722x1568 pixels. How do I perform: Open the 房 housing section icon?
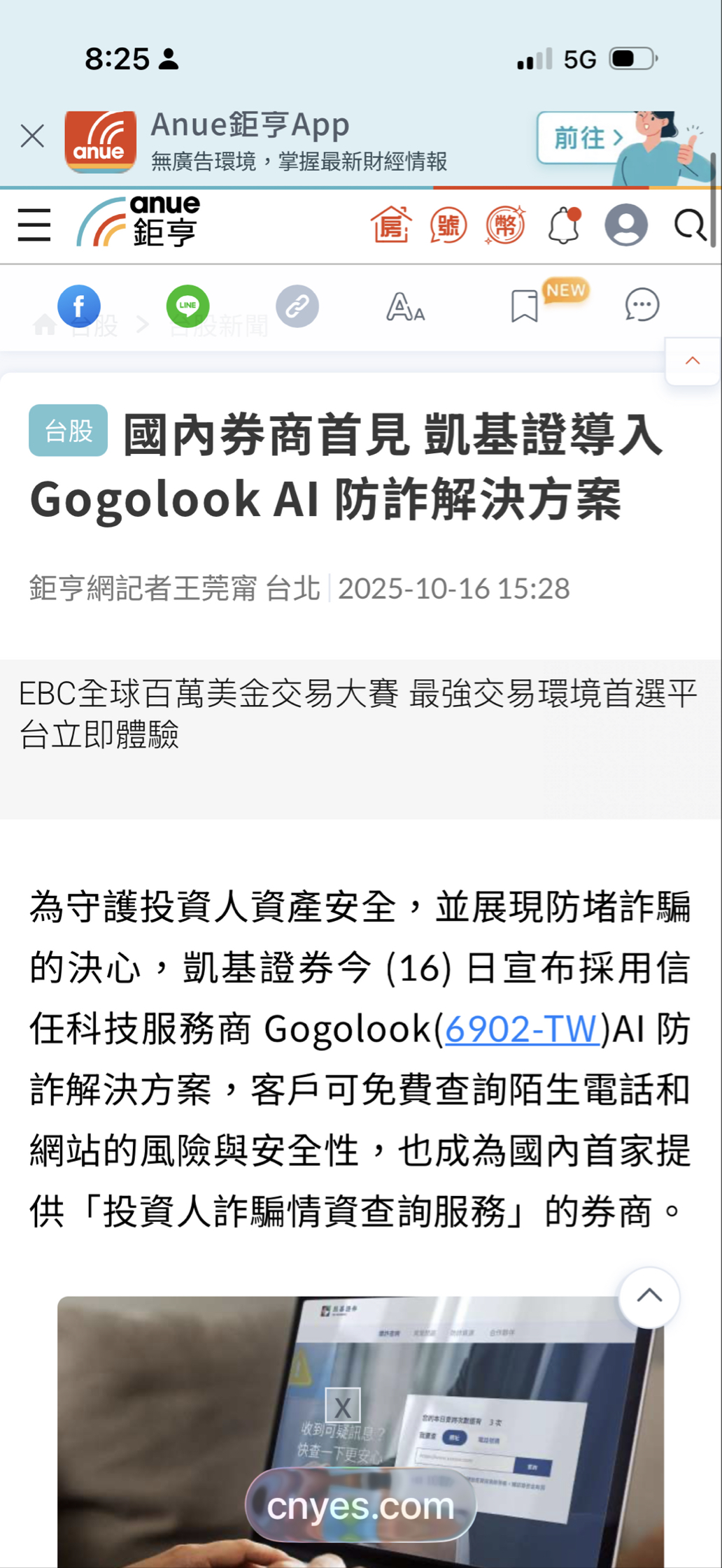[x=390, y=225]
